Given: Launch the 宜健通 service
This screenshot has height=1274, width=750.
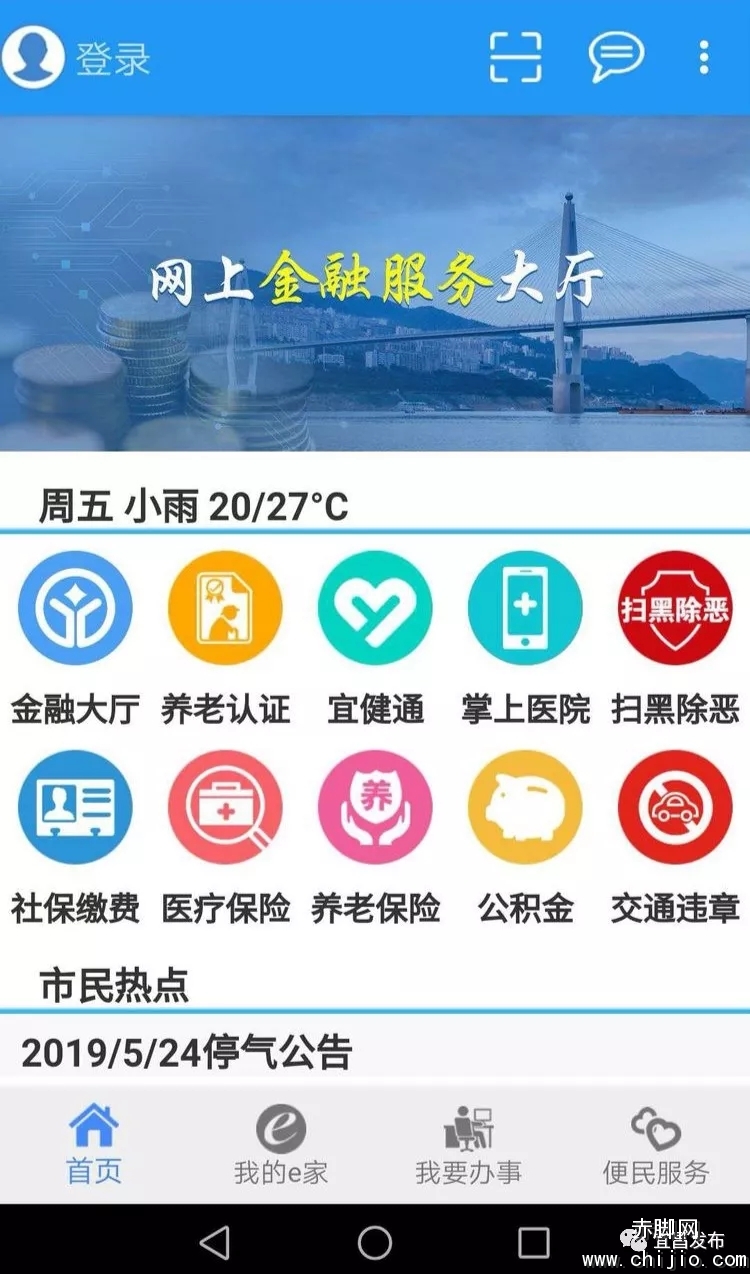Looking at the screenshot, I should (375, 608).
